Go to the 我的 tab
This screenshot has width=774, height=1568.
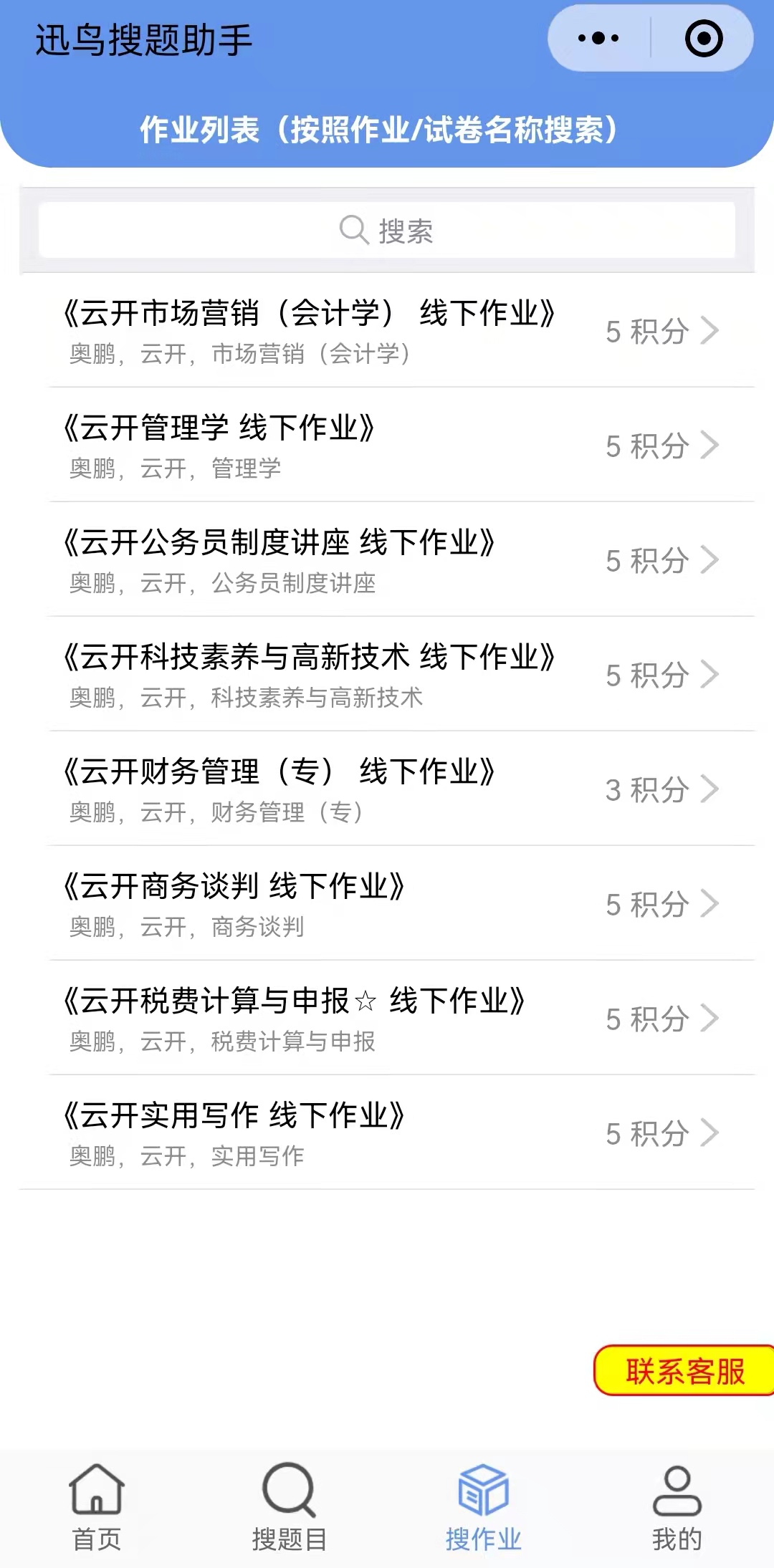tap(677, 1508)
